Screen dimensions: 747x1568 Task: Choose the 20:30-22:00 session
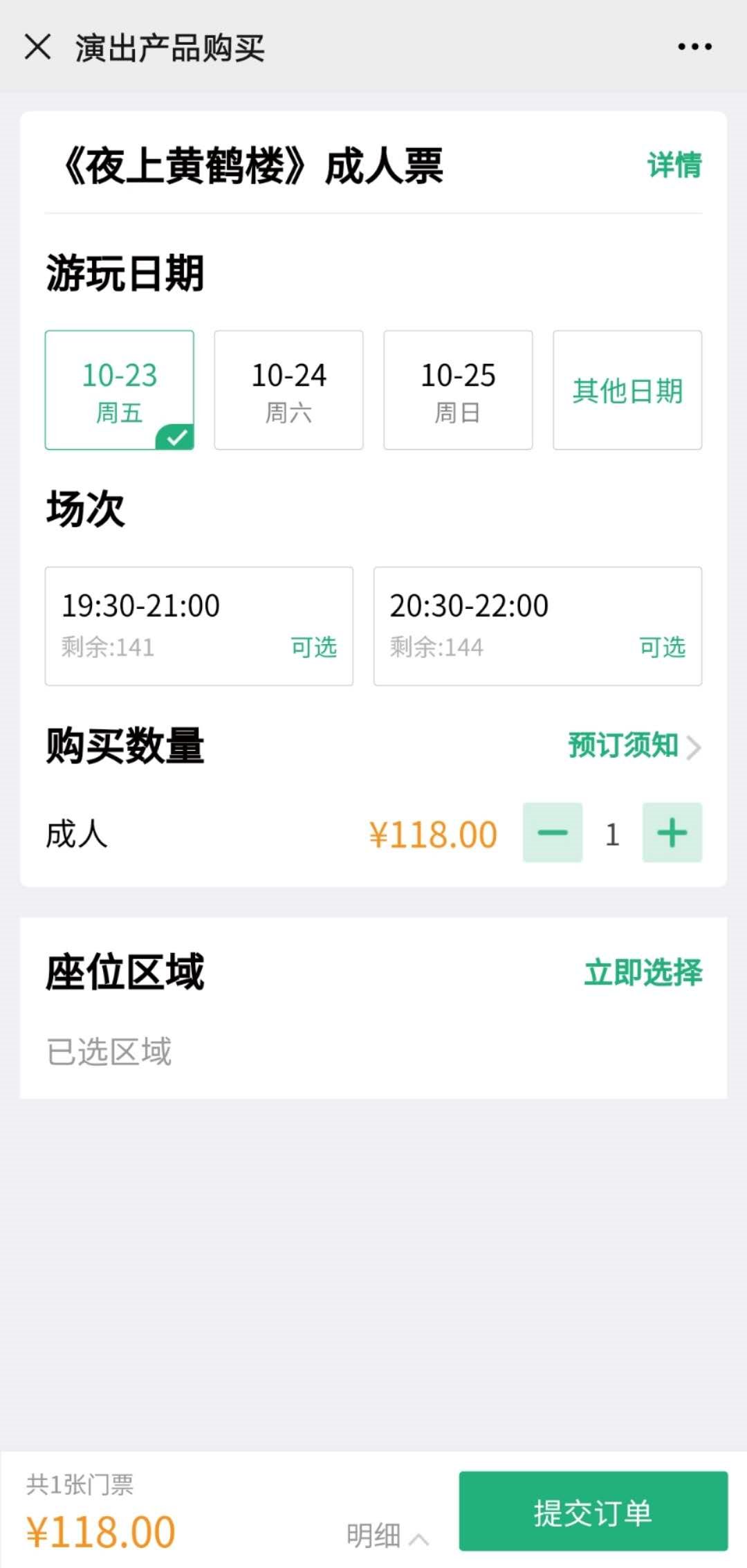pyautogui.click(x=537, y=626)
